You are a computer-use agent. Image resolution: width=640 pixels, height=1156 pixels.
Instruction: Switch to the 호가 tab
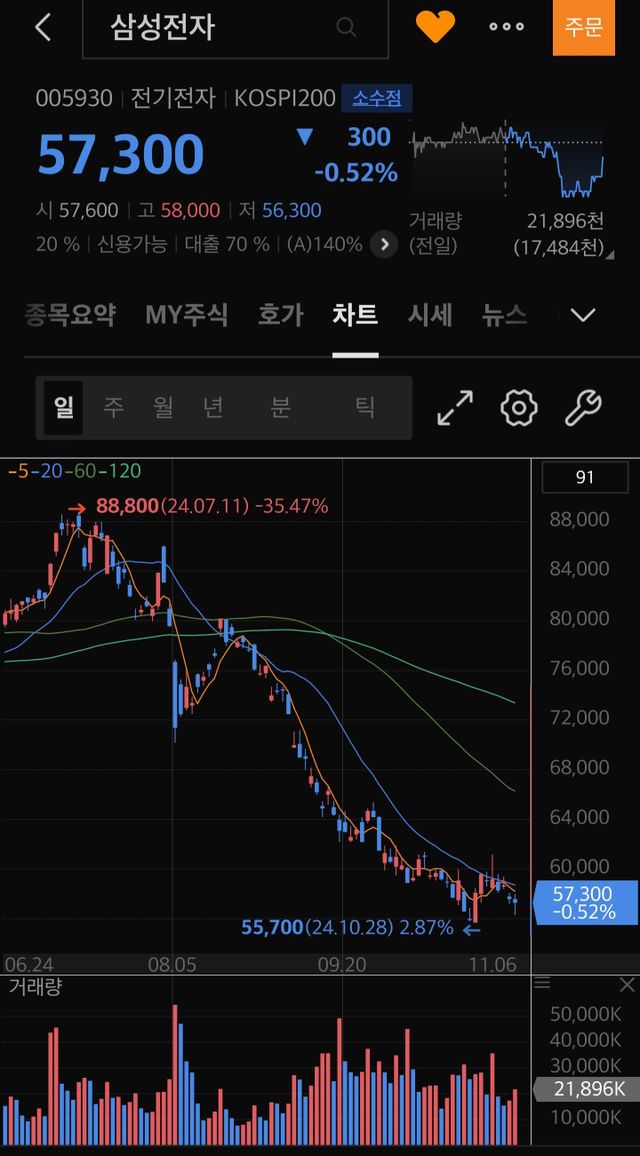[x=280, y=315]
